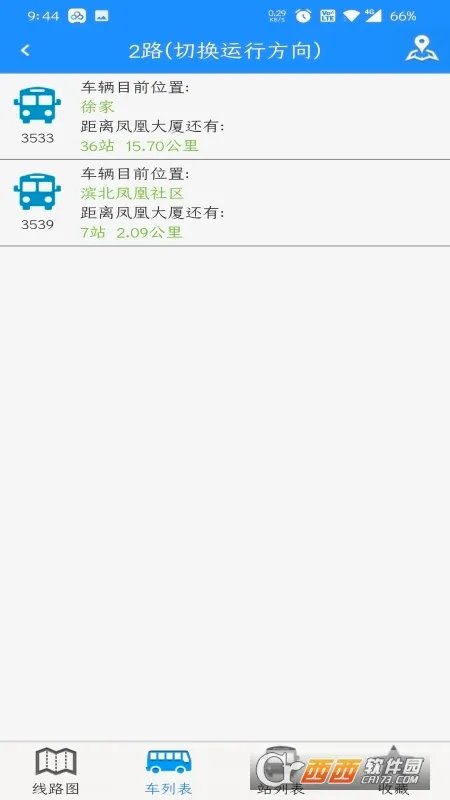The image size is (450, 800).
Task: Open bus 3533 at 徐家
Action: pos(225,116)
